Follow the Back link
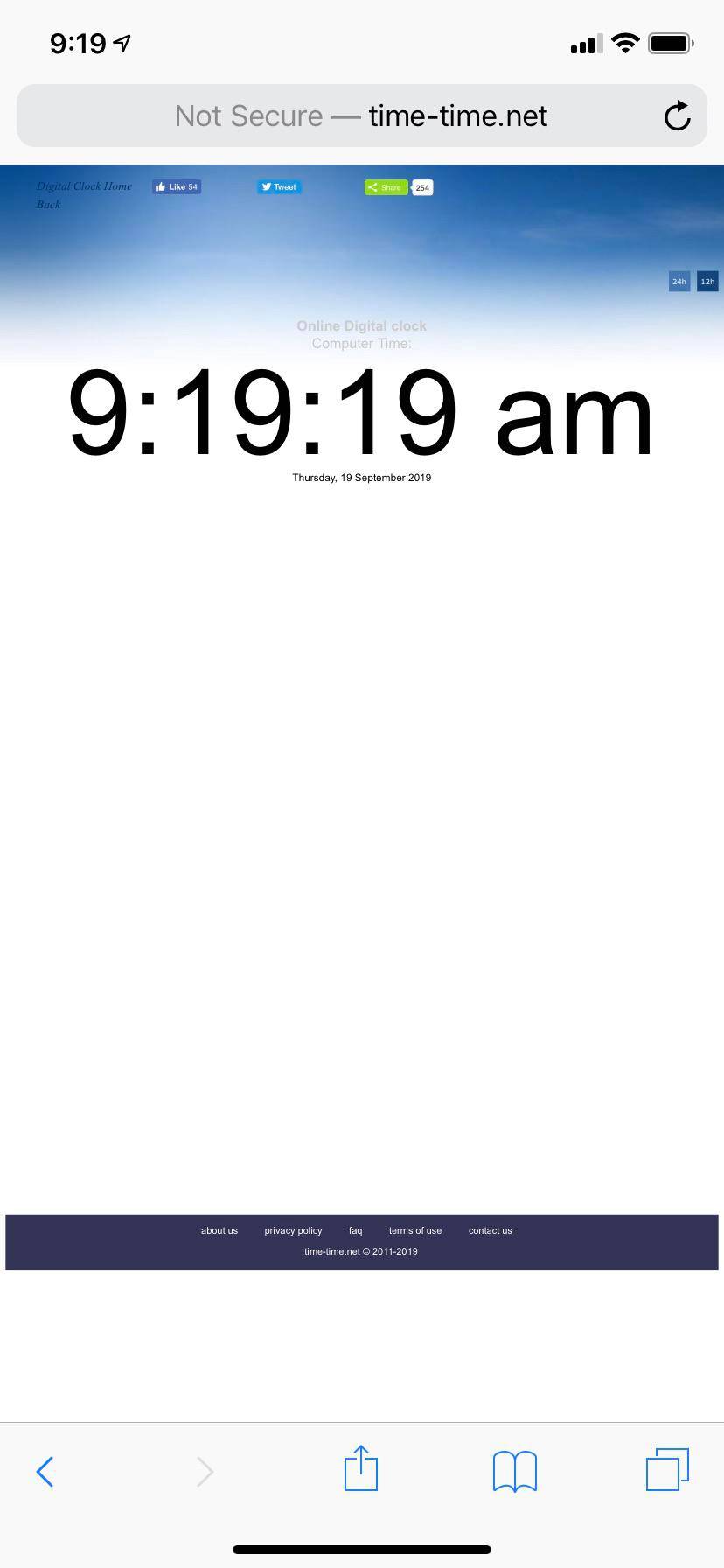Screen dimensions: 724x1568 click(x=49, y=205)
